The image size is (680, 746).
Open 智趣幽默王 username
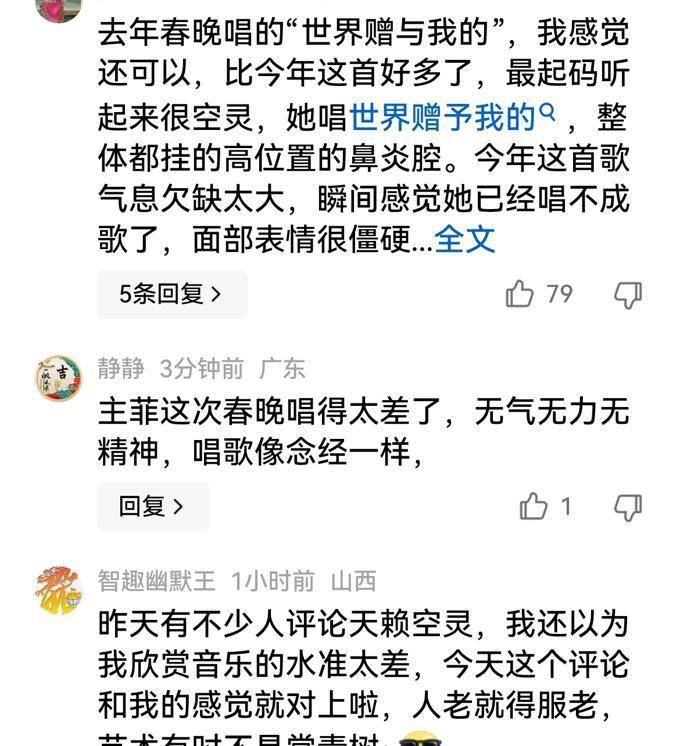(x=157, y=581)
